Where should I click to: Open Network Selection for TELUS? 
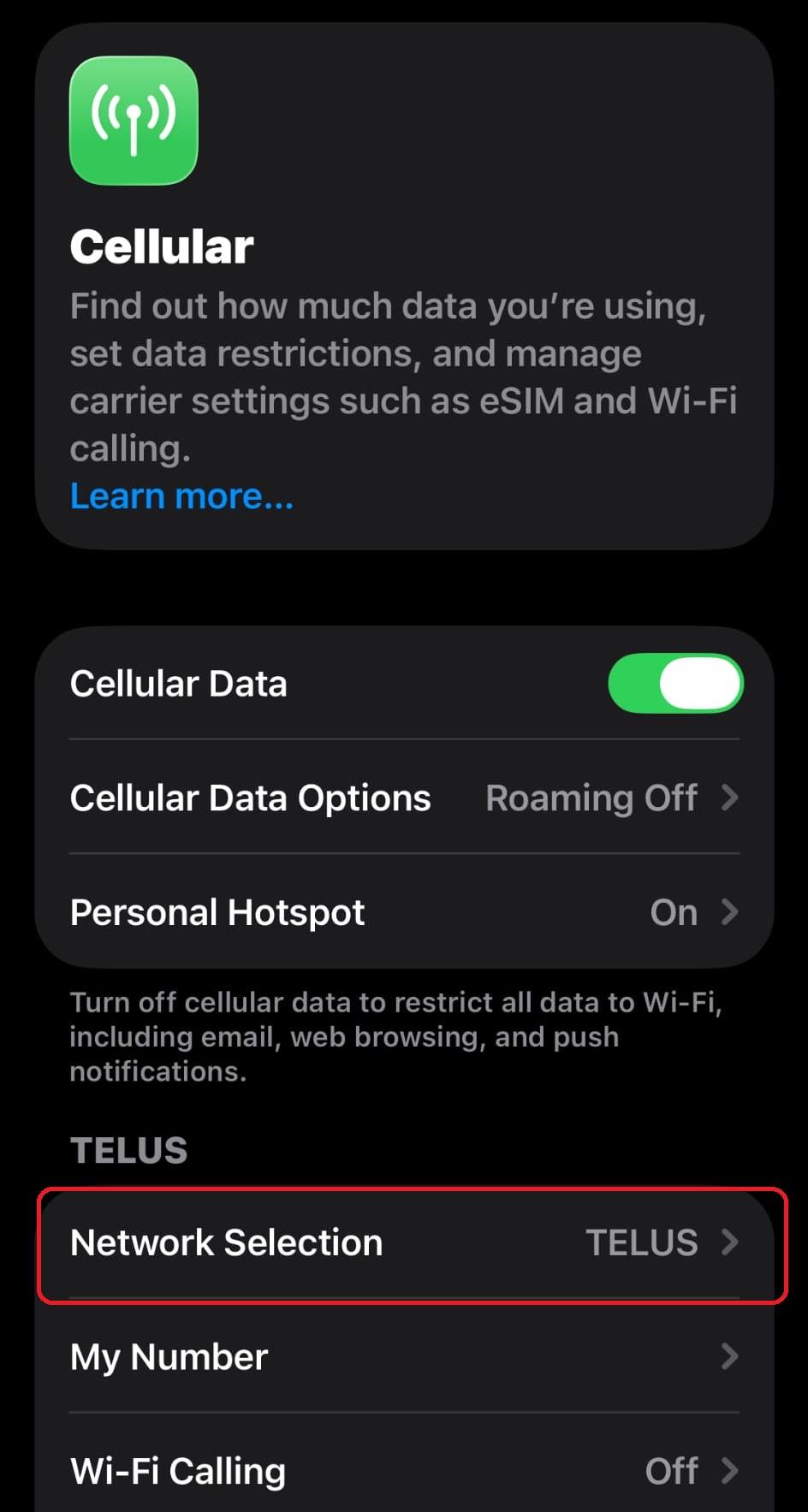404,1242
